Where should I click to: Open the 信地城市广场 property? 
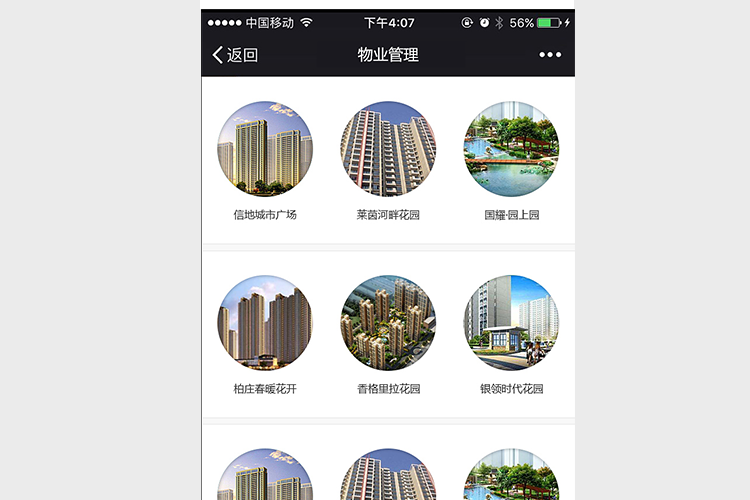265,149
